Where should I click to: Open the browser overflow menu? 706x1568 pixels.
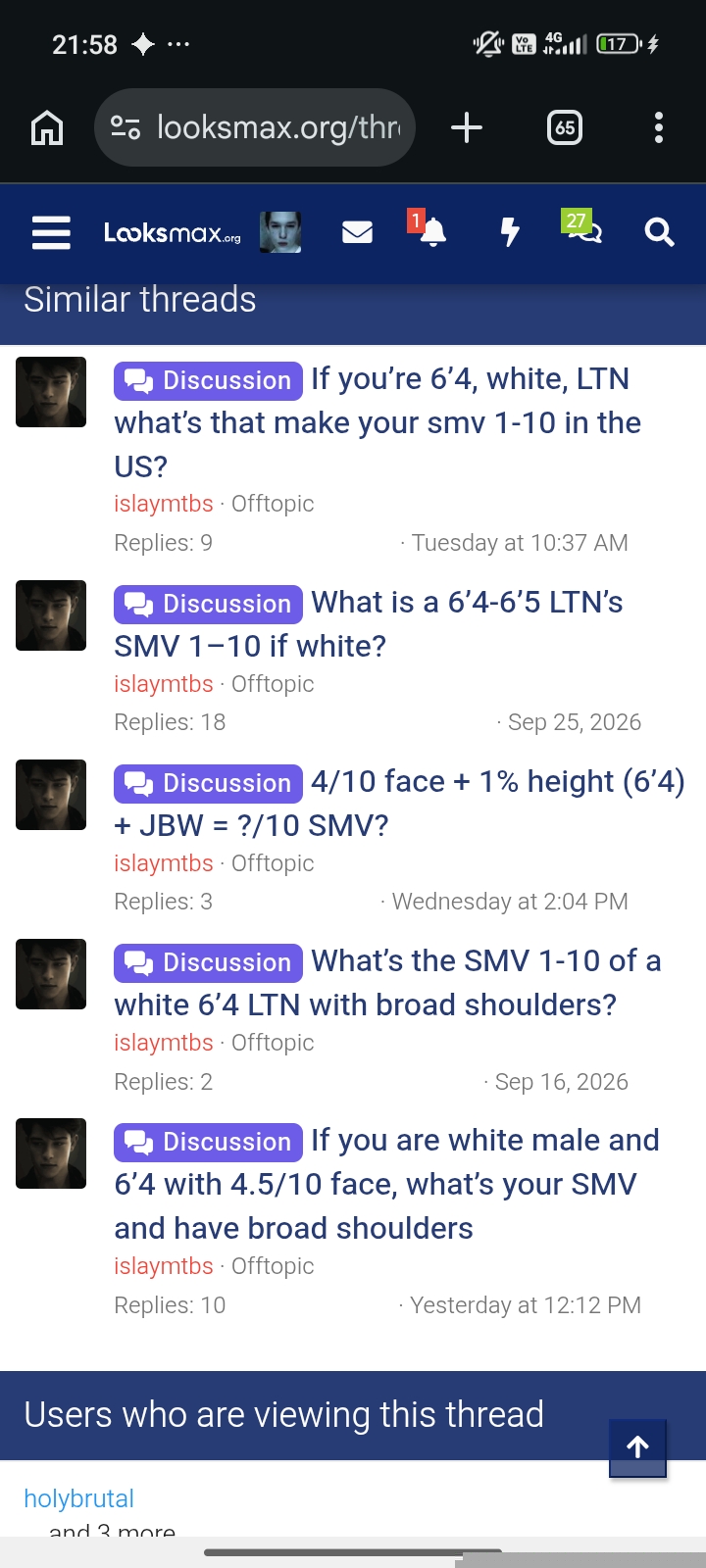[659, 127]
